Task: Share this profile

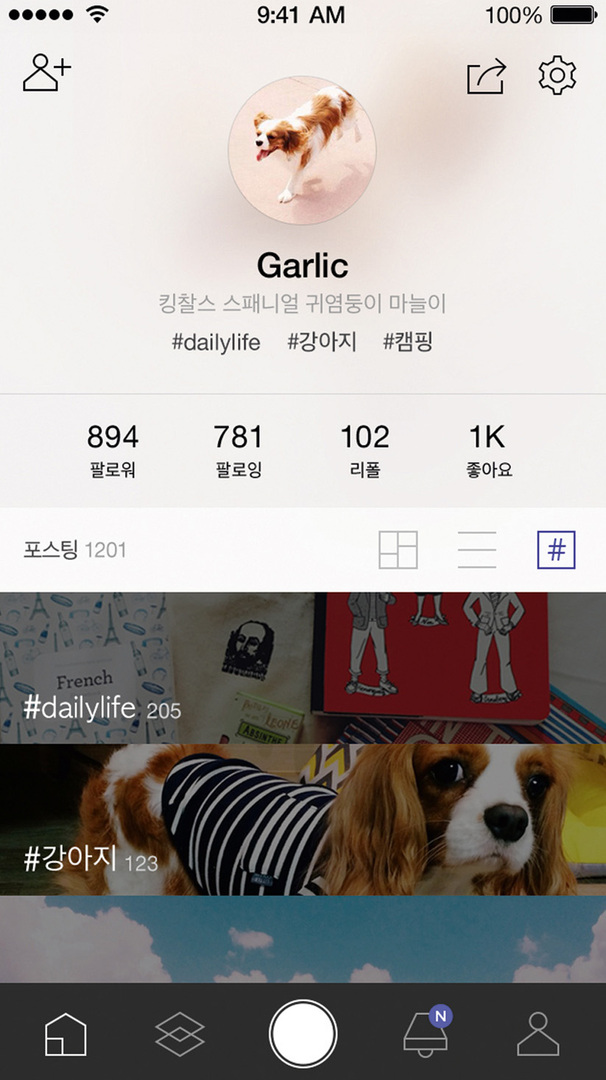Action: (x=487, y=77)
